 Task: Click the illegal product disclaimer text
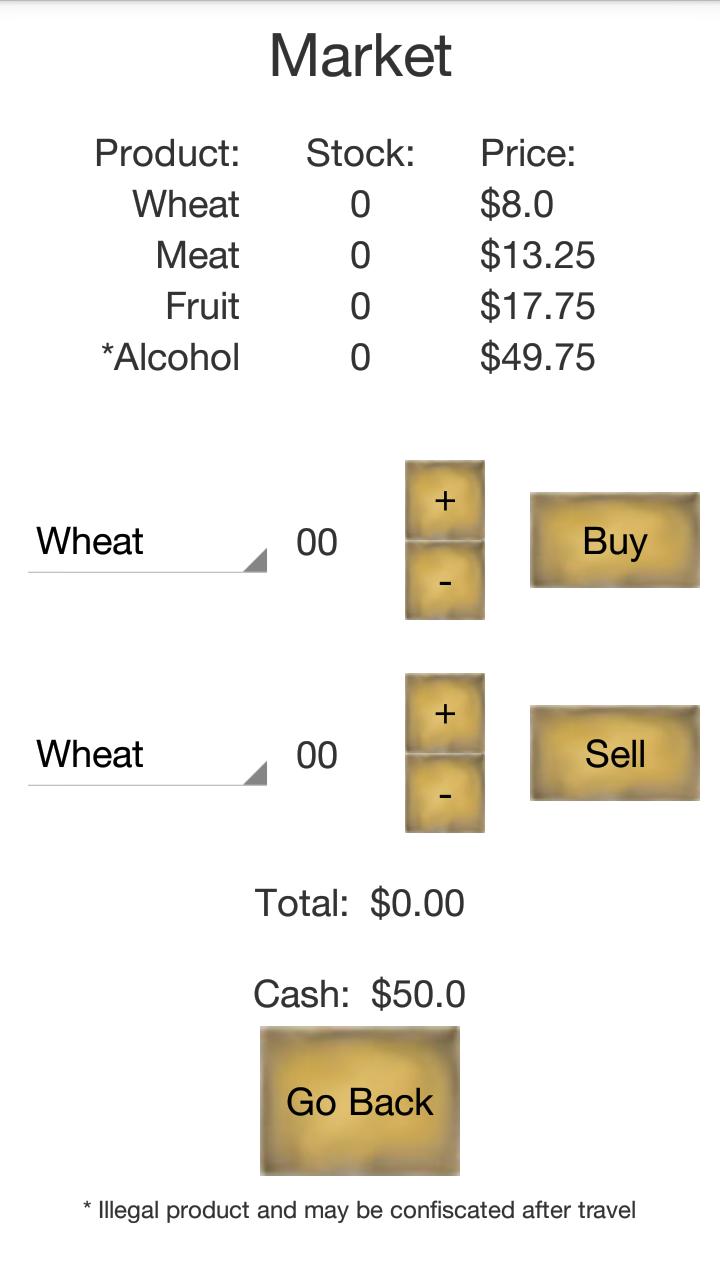[360, 1209]
